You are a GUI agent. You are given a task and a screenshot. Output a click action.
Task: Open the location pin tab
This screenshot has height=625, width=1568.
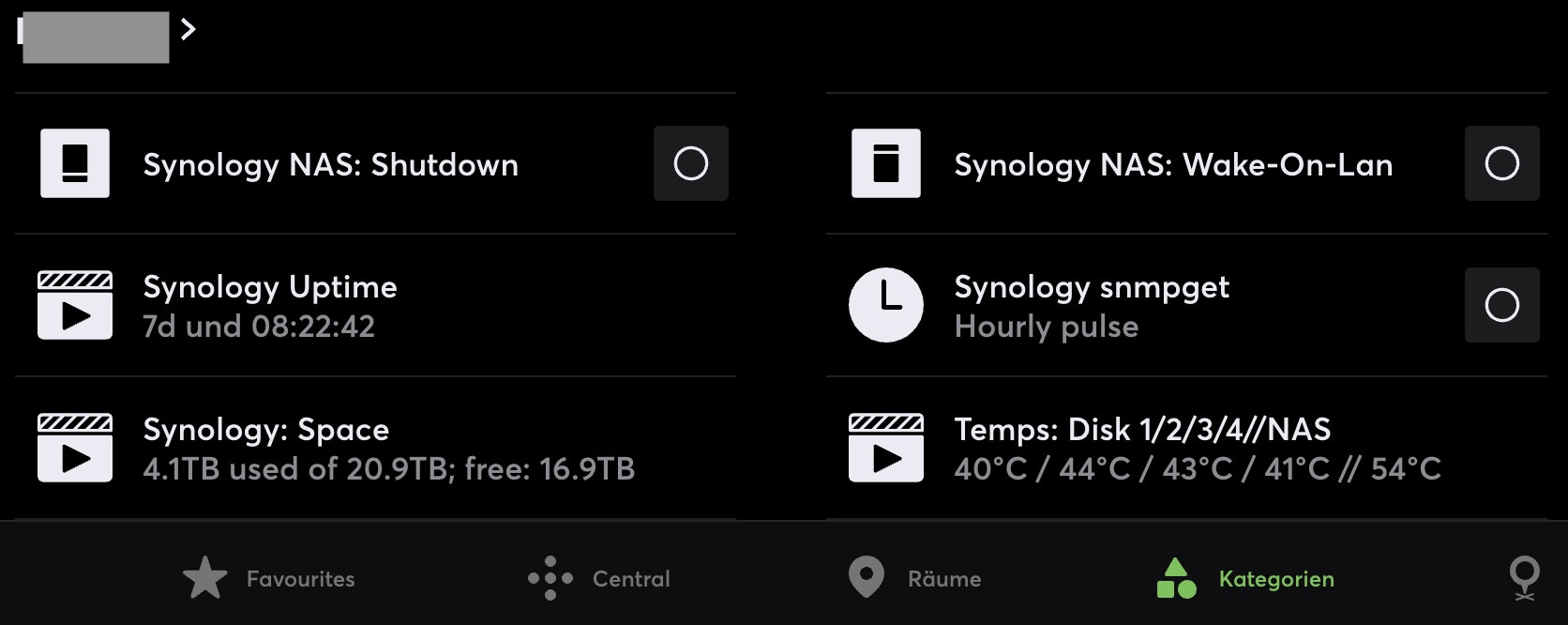click(x=1524, y=578)
